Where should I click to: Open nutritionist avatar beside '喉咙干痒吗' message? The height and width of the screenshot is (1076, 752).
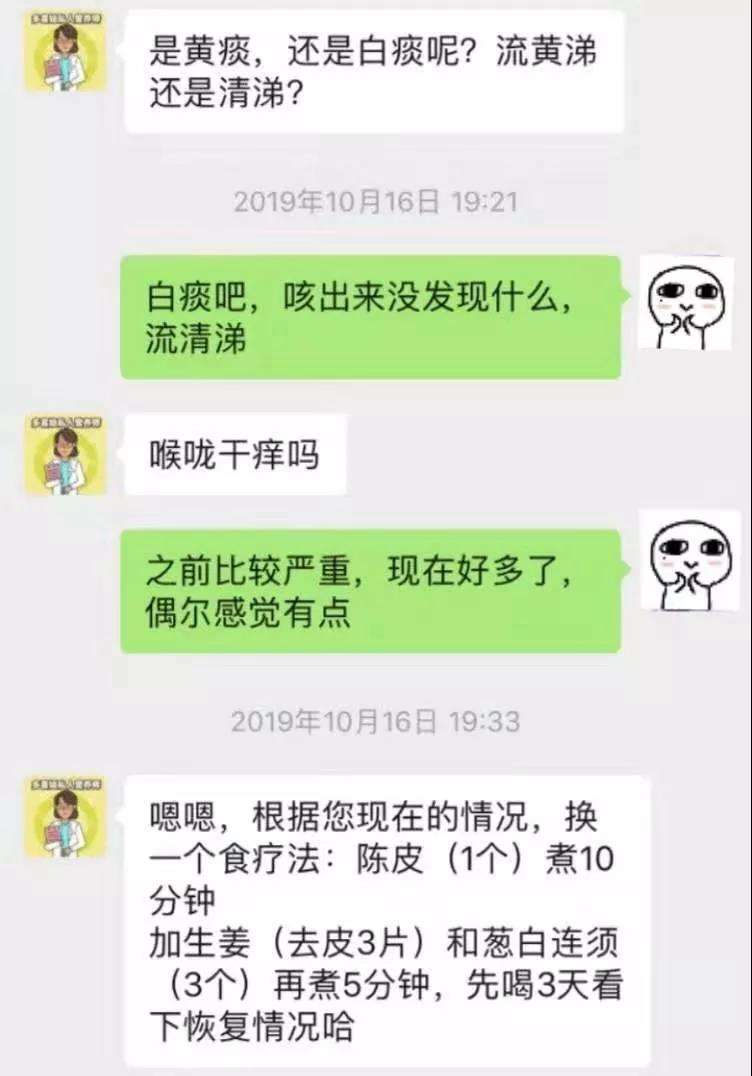click(65, 454)
